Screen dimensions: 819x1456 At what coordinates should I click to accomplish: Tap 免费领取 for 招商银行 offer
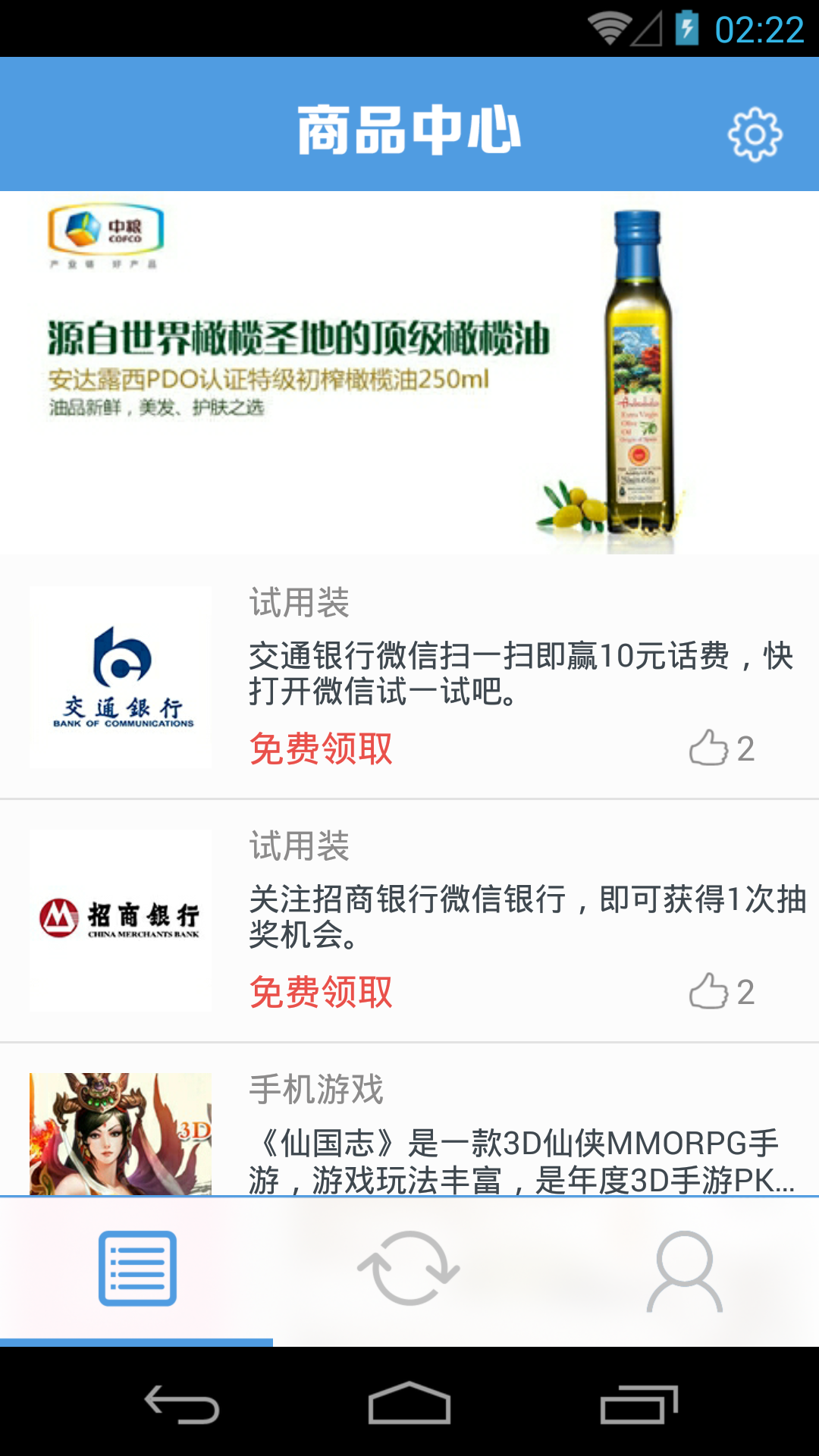(x=321, y=993)
